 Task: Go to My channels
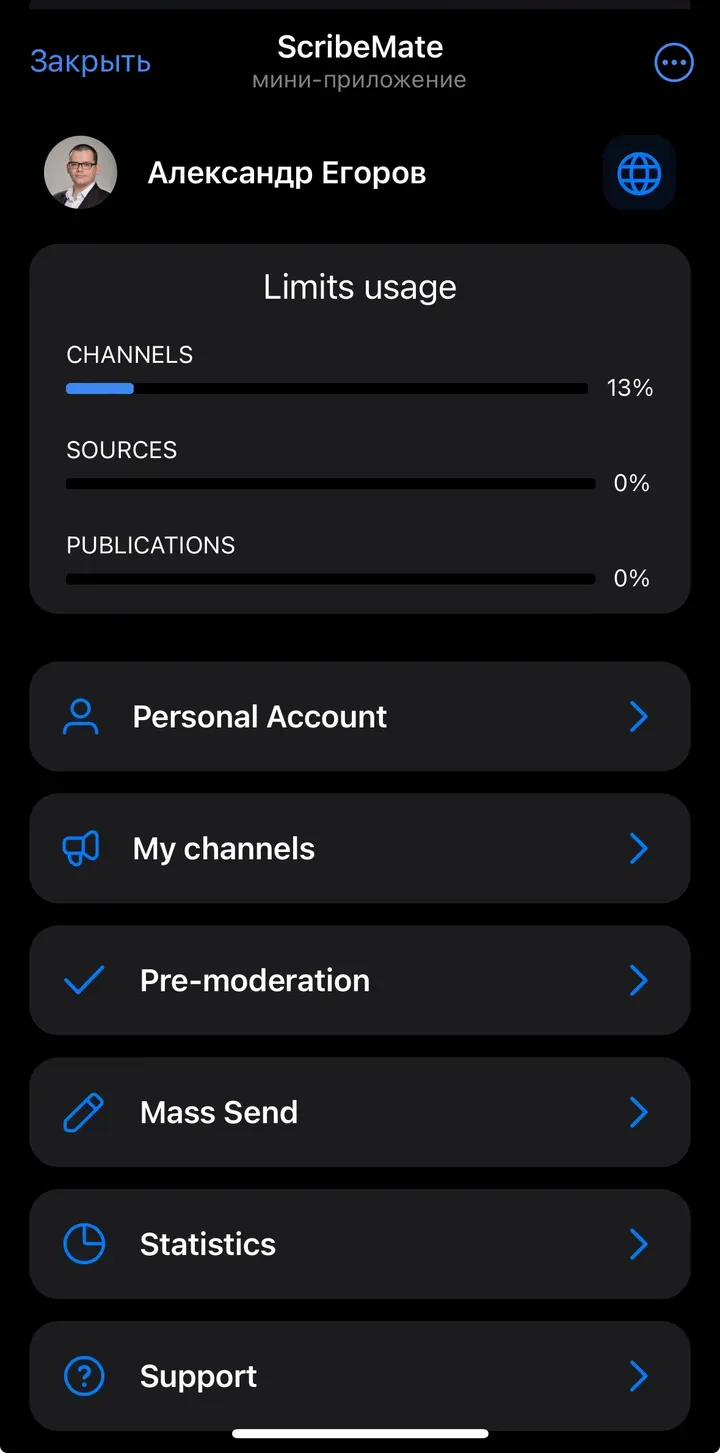360,849
